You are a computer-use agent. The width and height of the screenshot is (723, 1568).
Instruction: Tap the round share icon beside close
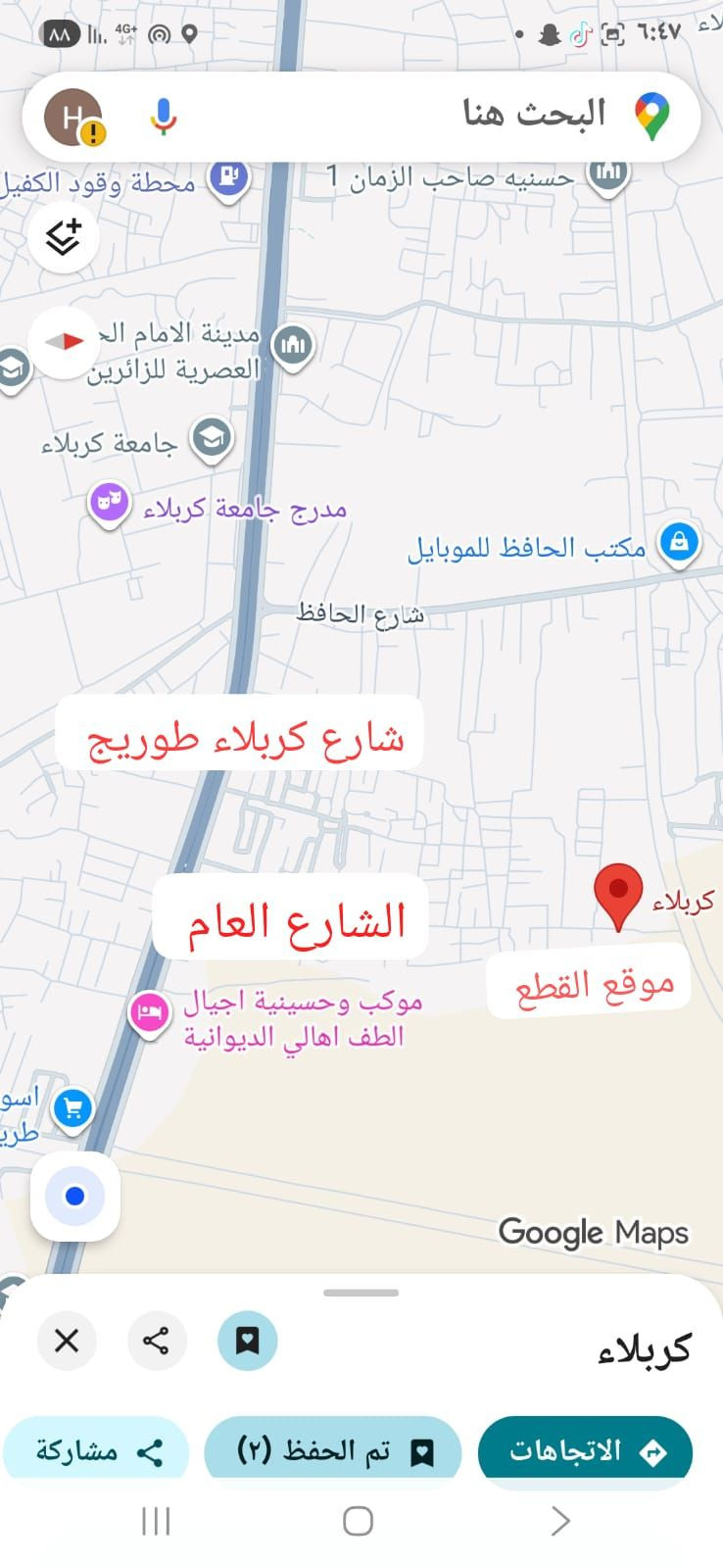157,1340
